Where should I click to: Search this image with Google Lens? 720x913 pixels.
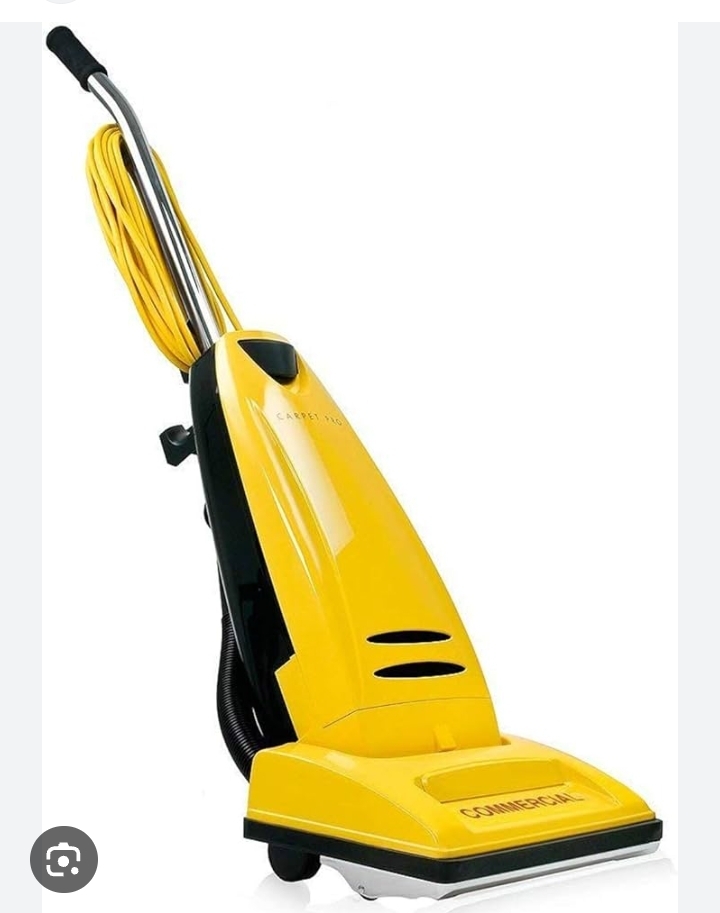click(x=64, y=859)
